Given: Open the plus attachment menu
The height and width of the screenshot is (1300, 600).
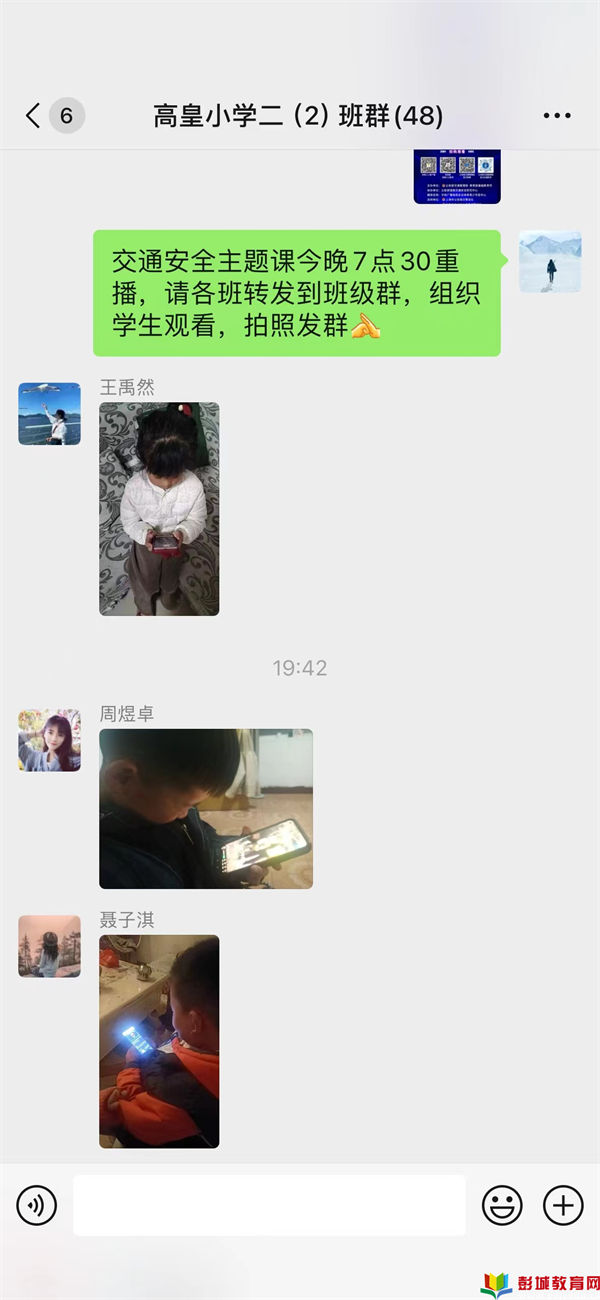Looking at the screenshot, I should pyautogui.click(x=563, y=1205).
